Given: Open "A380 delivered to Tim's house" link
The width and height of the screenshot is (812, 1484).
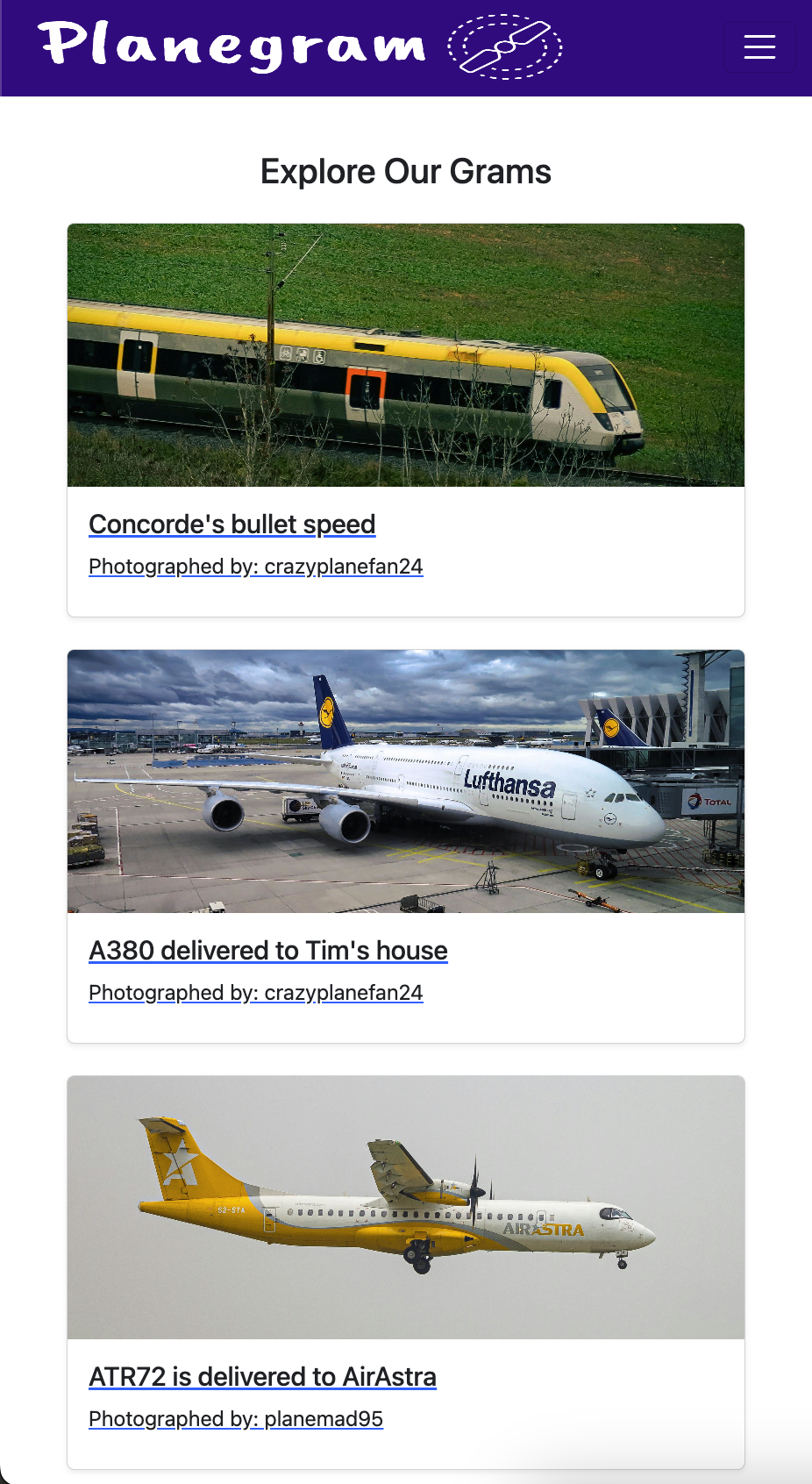Looking at the screenshot, I should tap(268, 950).
